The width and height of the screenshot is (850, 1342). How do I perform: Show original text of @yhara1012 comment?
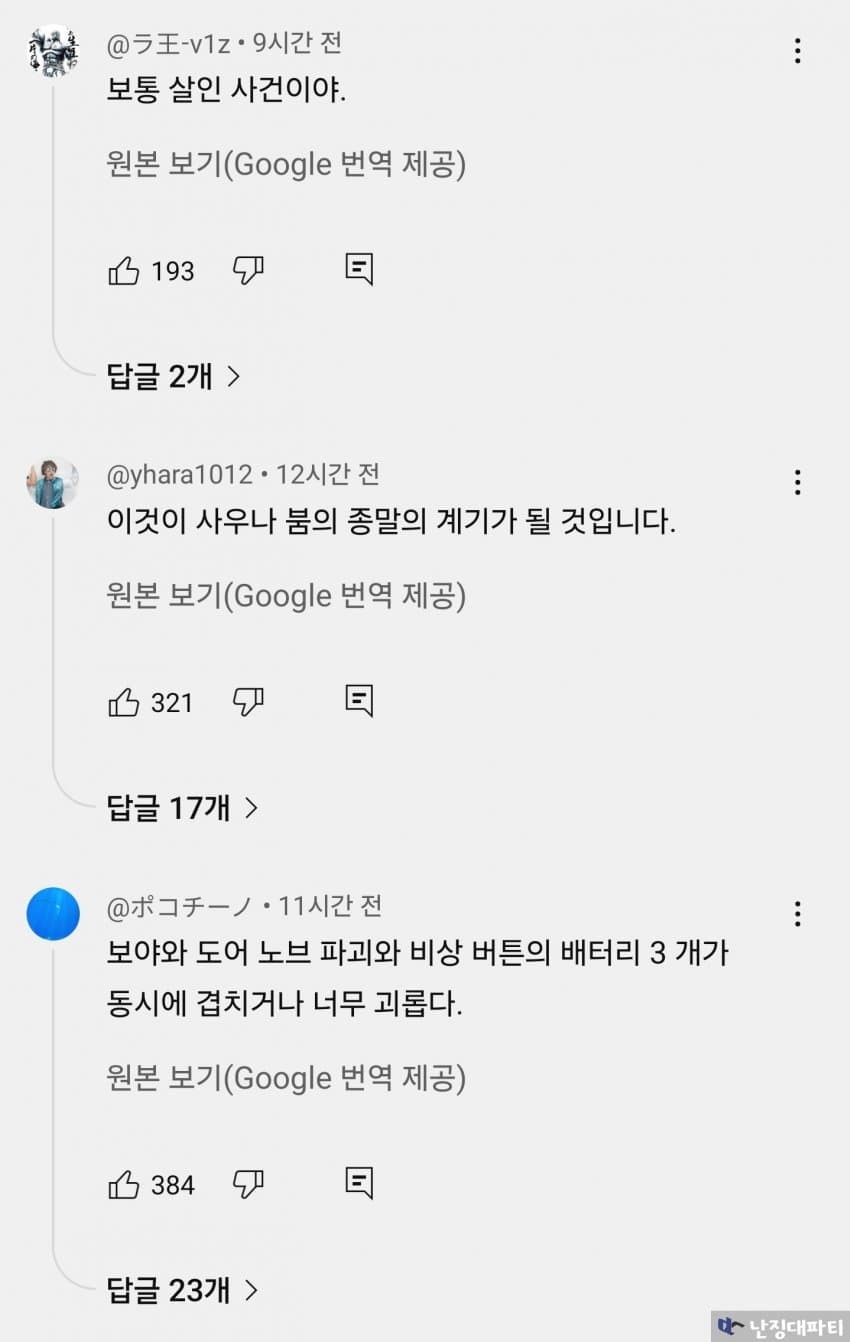coord(286,596)
